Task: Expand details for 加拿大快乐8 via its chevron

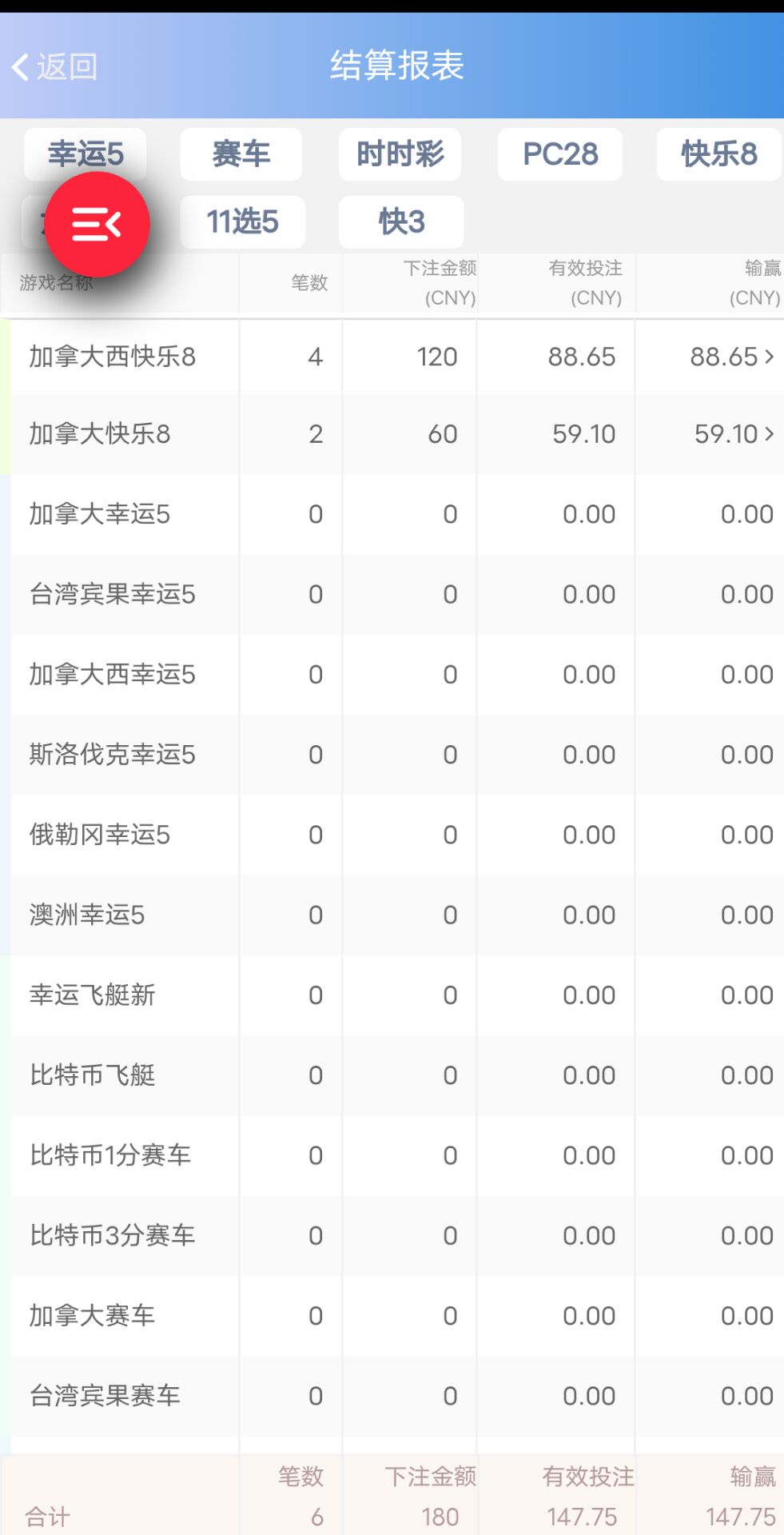Action: coord(770,434)
